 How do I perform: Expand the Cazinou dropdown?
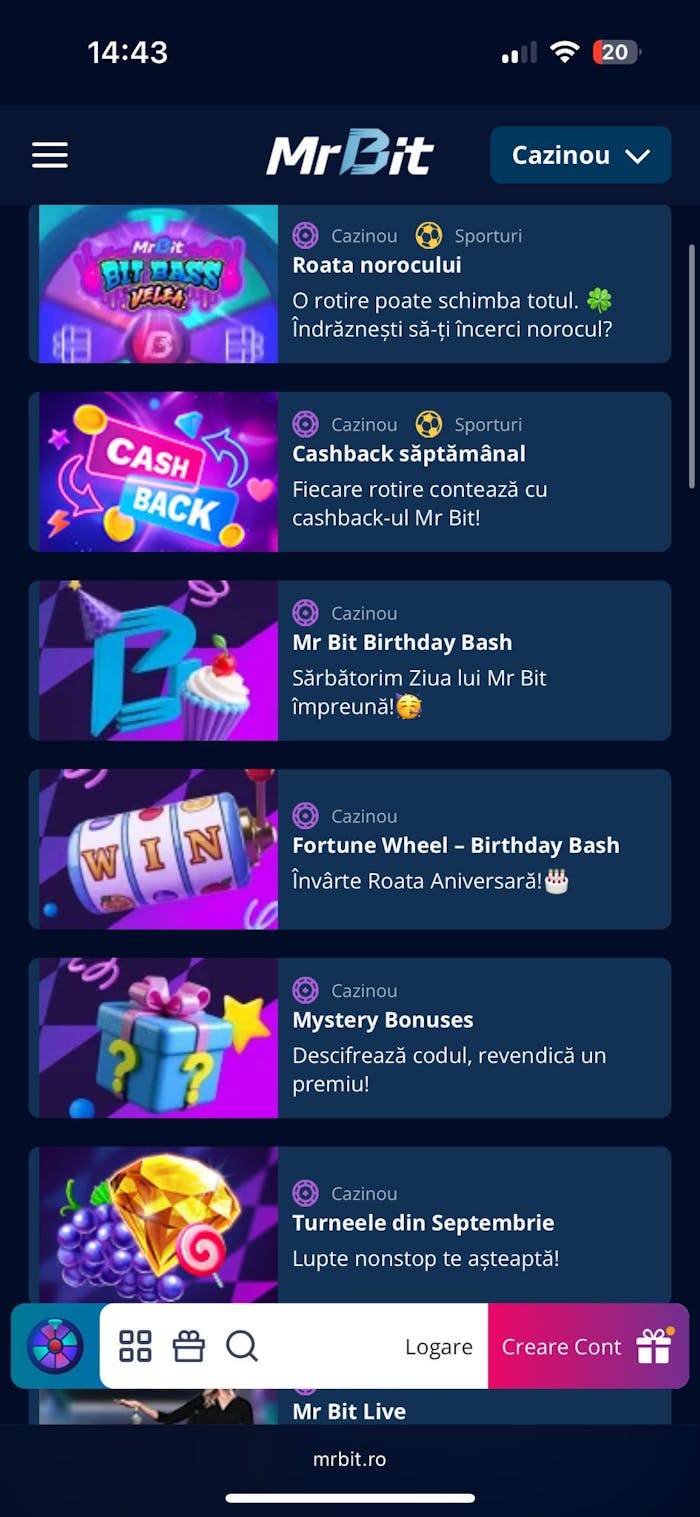(x=580, y=155)
